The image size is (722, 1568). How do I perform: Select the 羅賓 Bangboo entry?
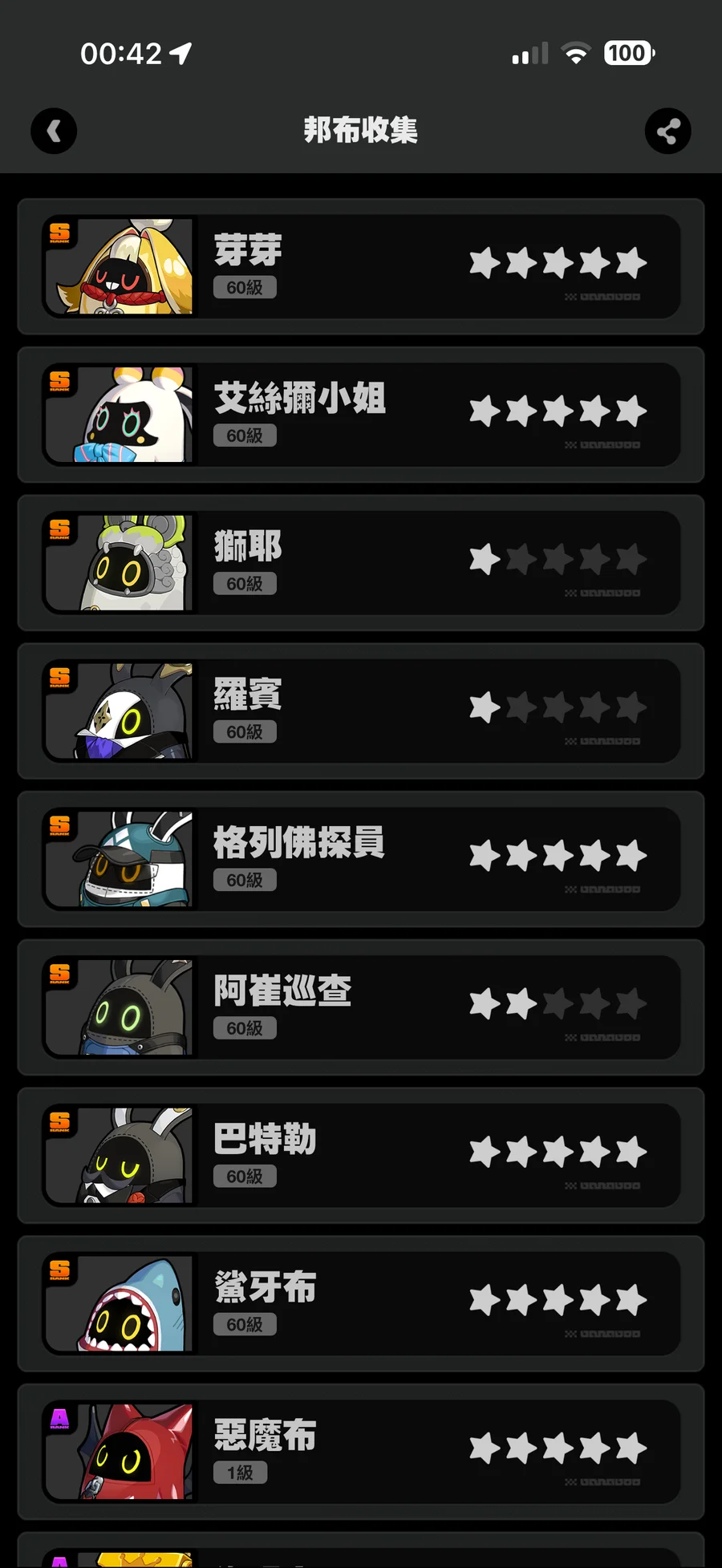click(361, 711)
